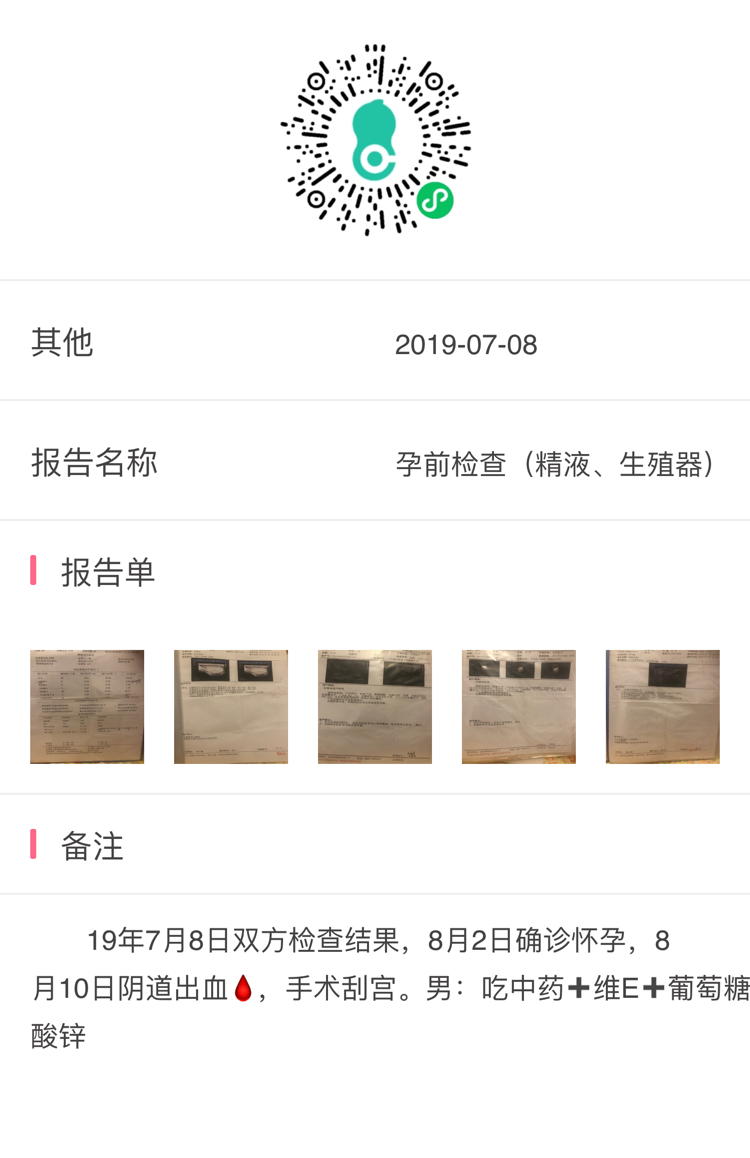750x1158 pixels.
Task: Open the second ultrasound report thumbnail
Action: point(230,706)
